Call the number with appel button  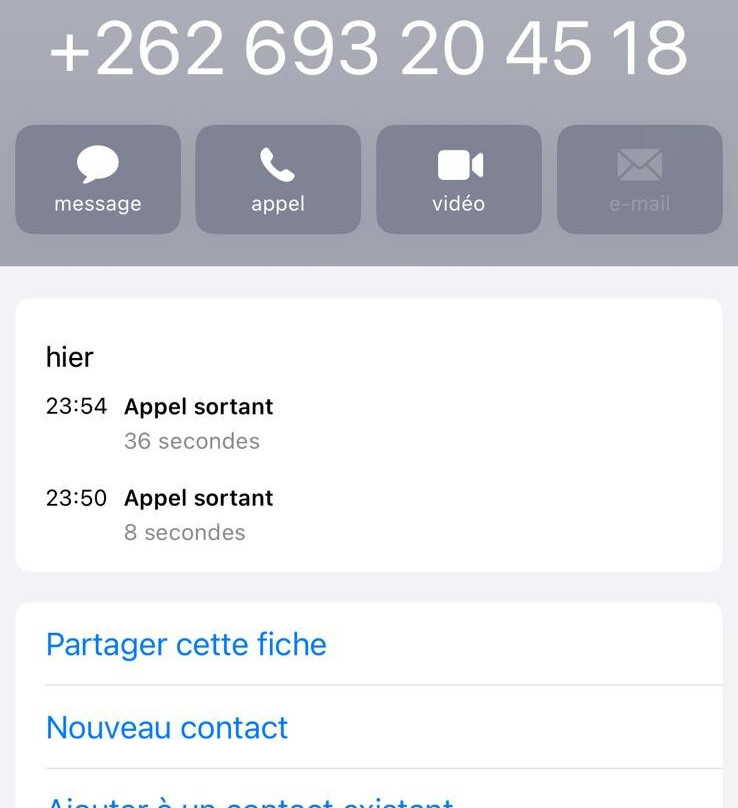(278, 180)
